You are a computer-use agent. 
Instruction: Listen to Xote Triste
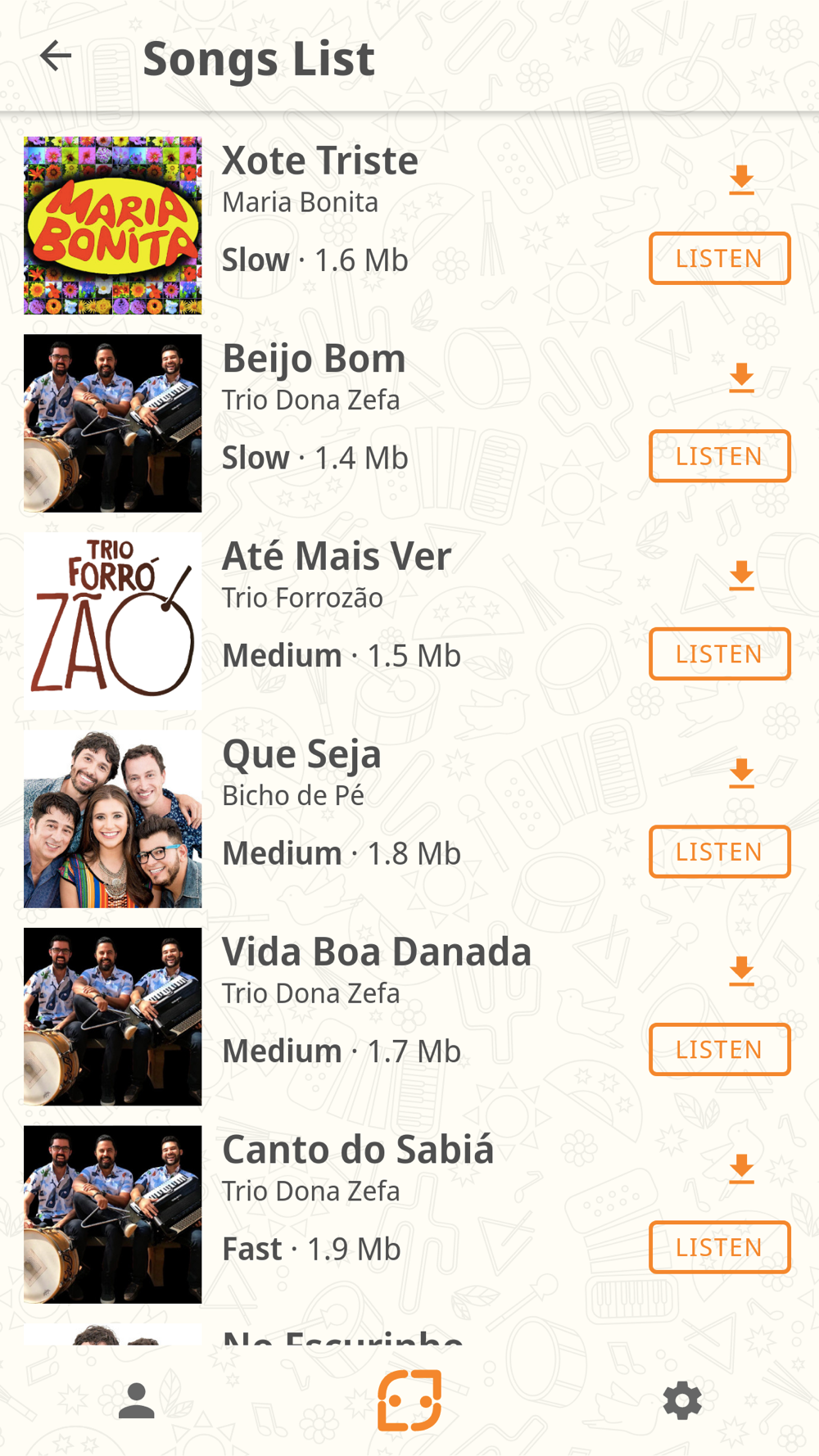(x=719, y=259)
